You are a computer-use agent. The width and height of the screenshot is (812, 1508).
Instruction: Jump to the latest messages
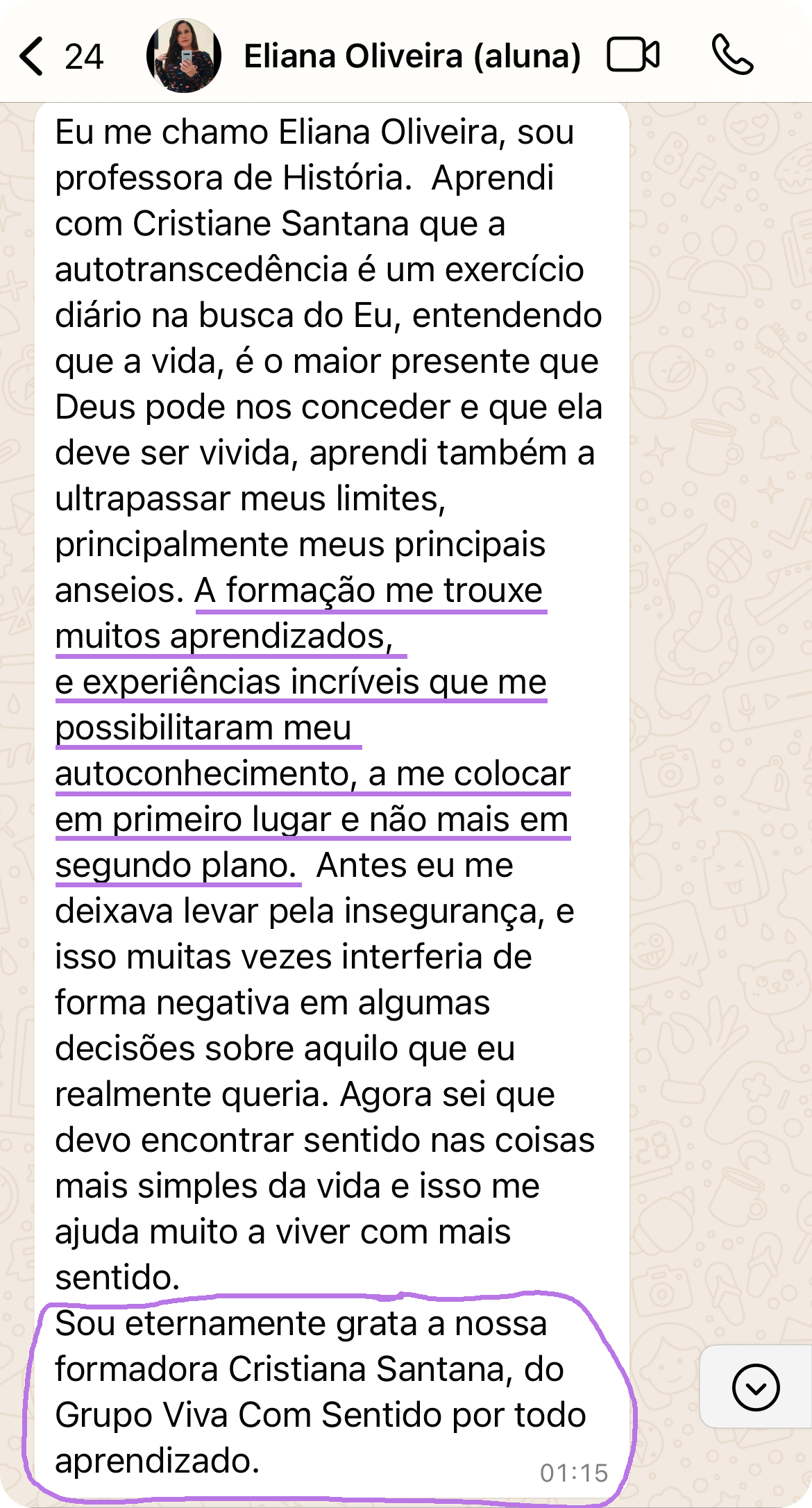tap(755, 1389)
